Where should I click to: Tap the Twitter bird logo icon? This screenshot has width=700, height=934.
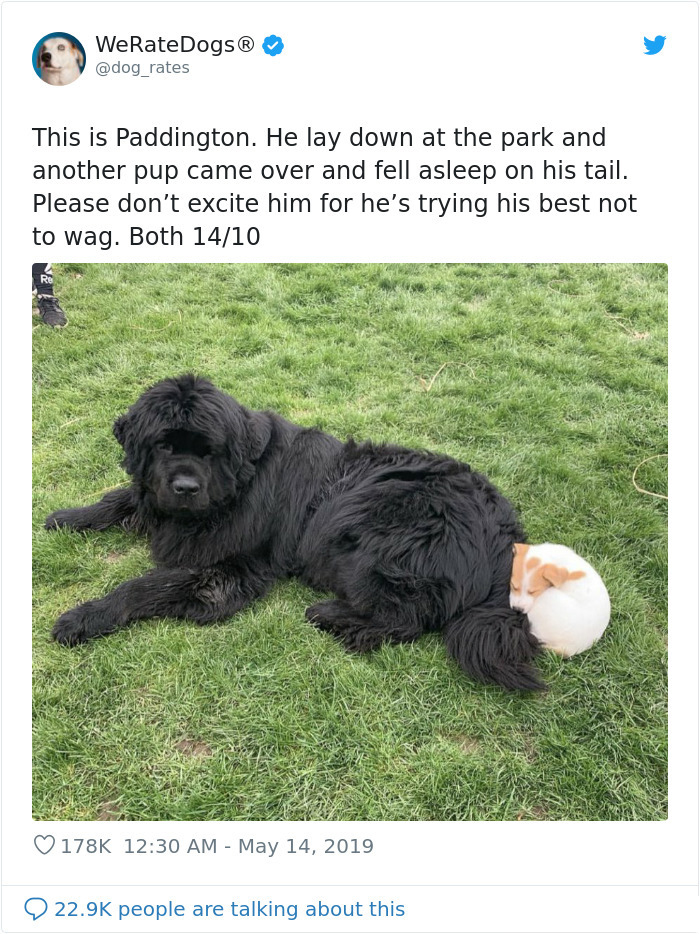(x=654, y=45)
